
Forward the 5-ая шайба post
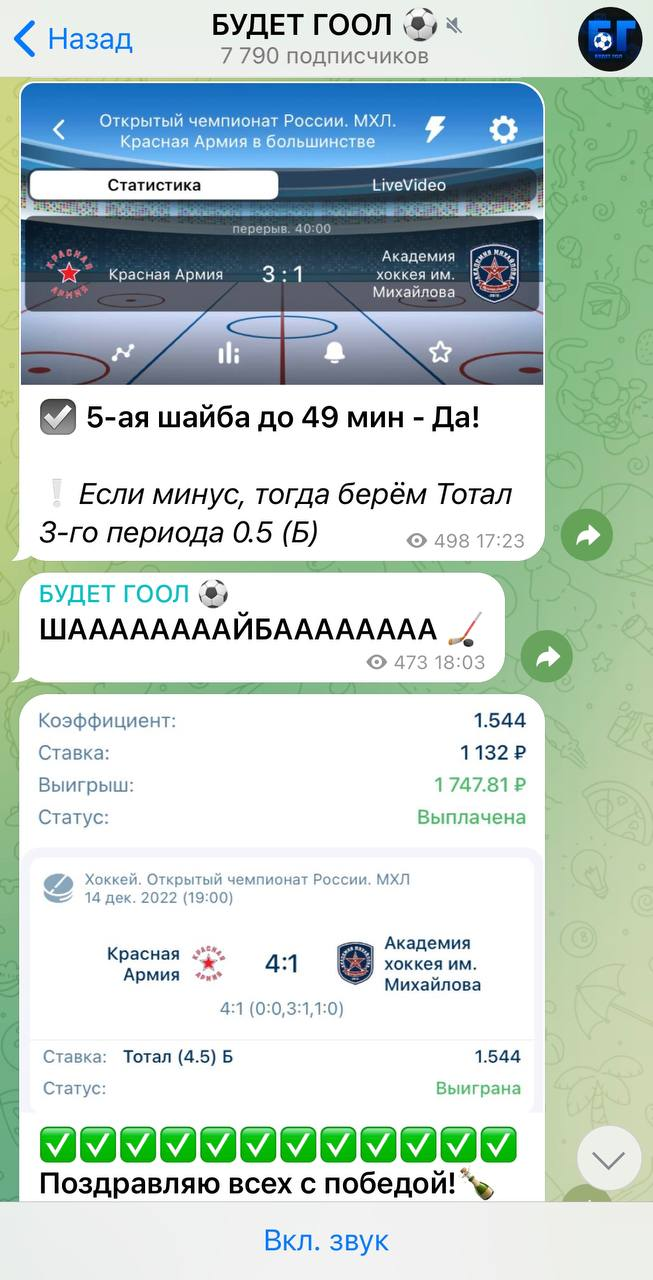point(587,536)
